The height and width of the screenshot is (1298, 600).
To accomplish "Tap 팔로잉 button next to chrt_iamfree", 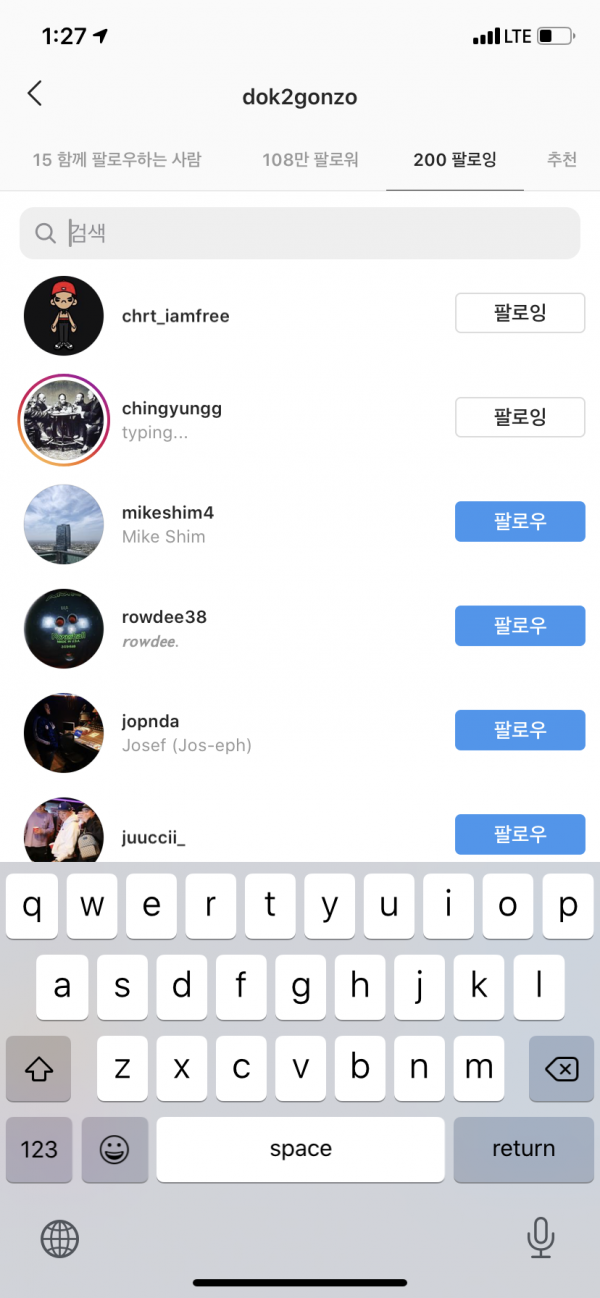I will pyautogui.click(x=519, y=313).
